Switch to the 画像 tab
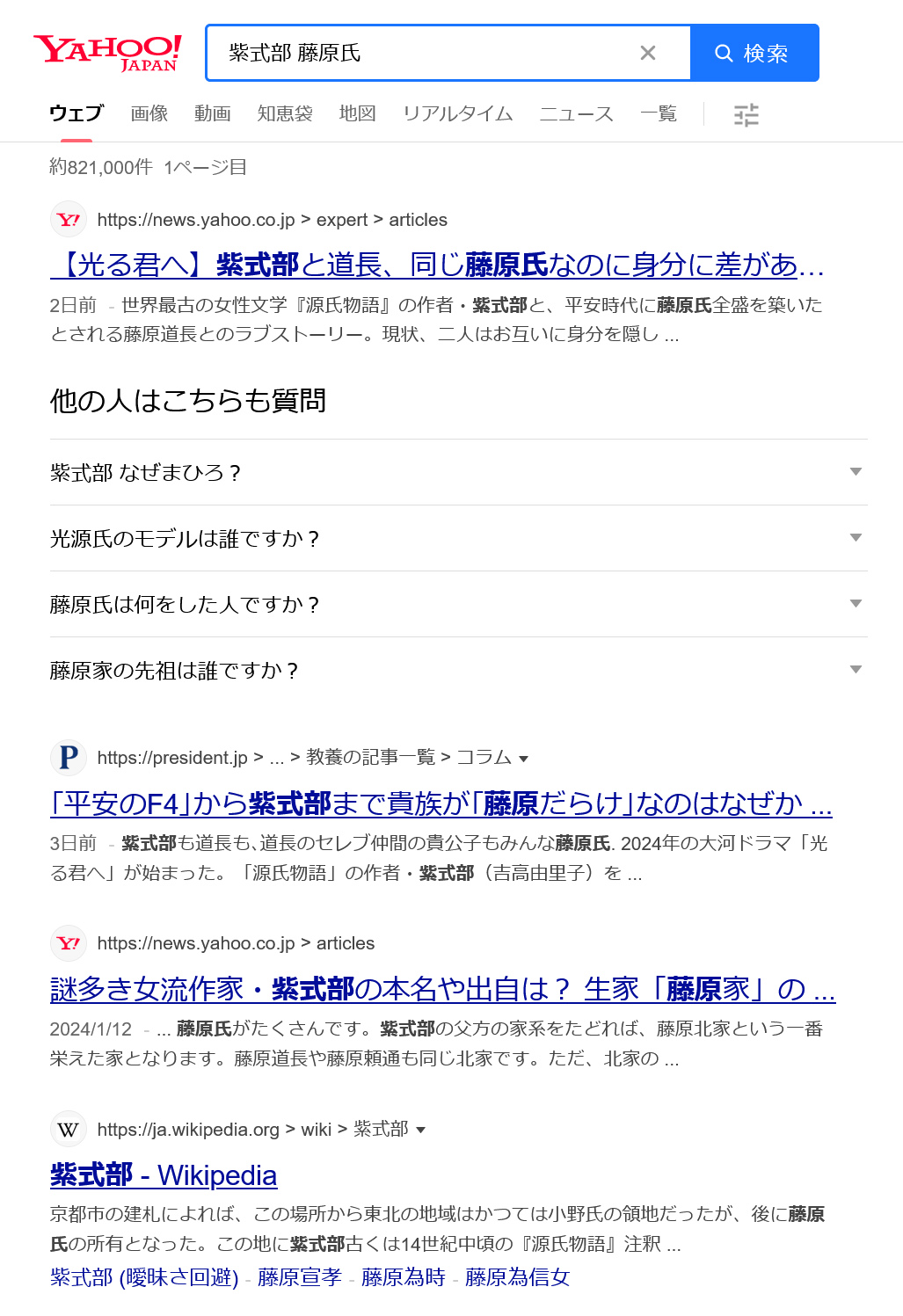903x1316 pixels. 149,113
